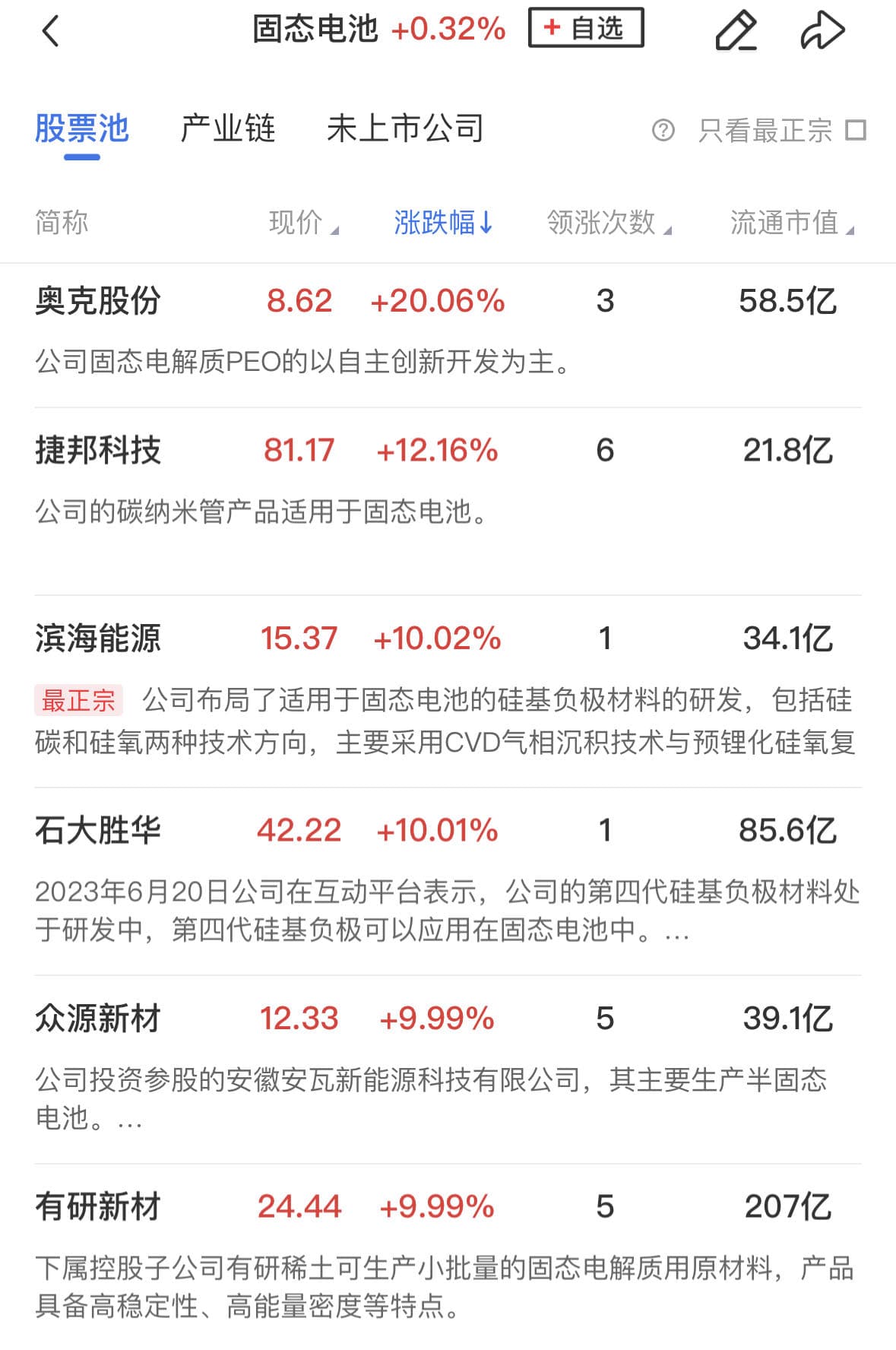View the 滨海能源 stock row
This screenshot has height=1350, width=896.
[x=98, y=639]
